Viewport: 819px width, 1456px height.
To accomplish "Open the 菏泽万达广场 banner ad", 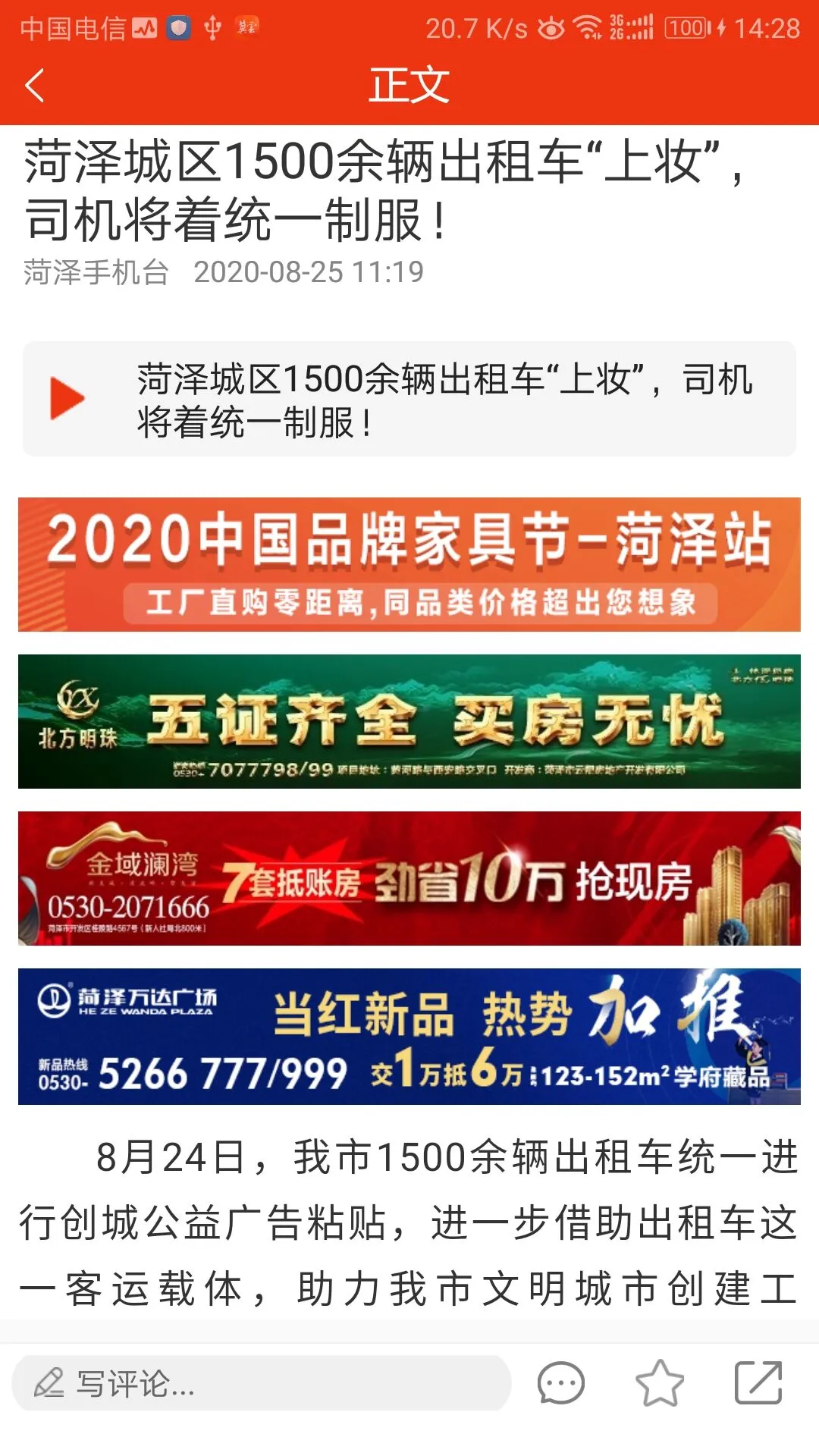I will coord(409,1036).
